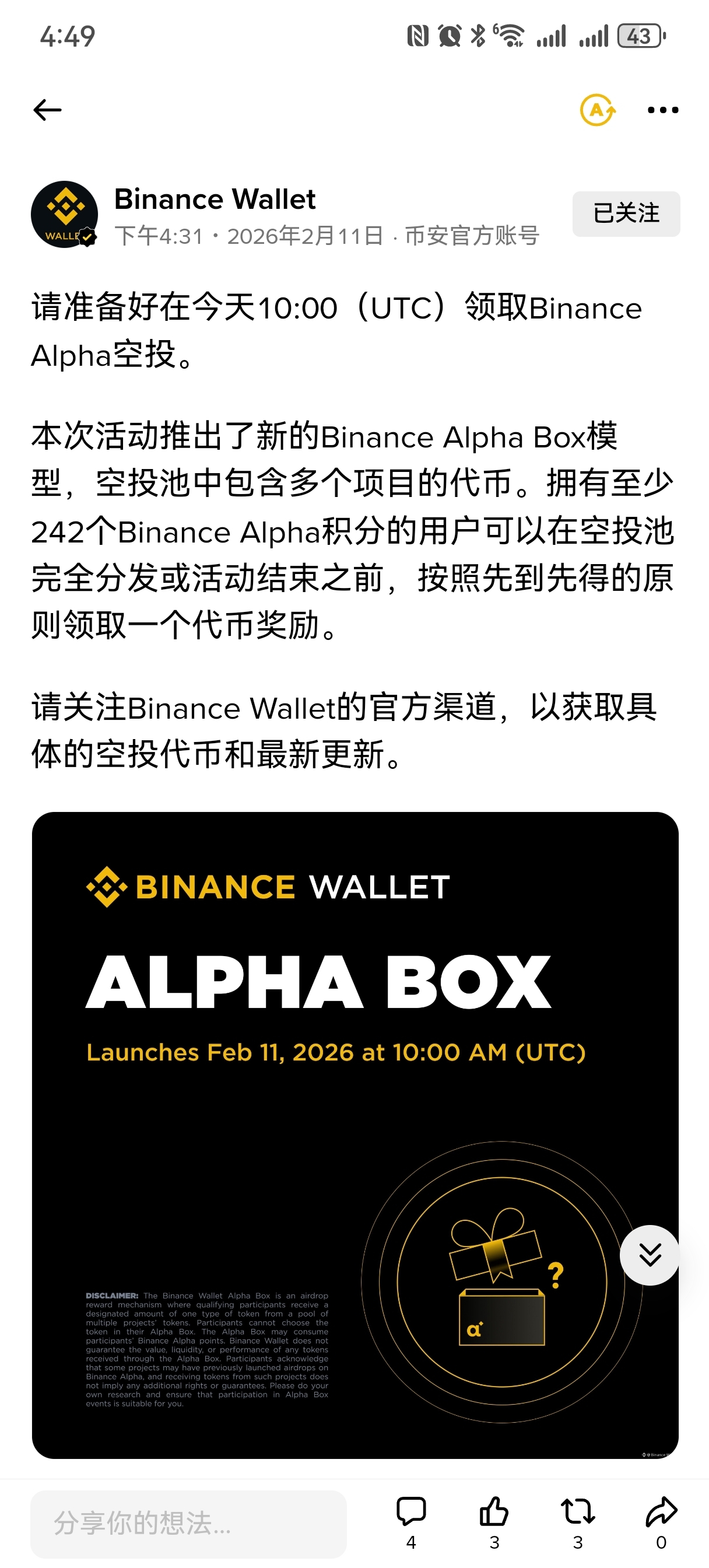Tap the 分享你的想法 comment field
This screenshot has height=1568, width=709.
coord(189,1524)
